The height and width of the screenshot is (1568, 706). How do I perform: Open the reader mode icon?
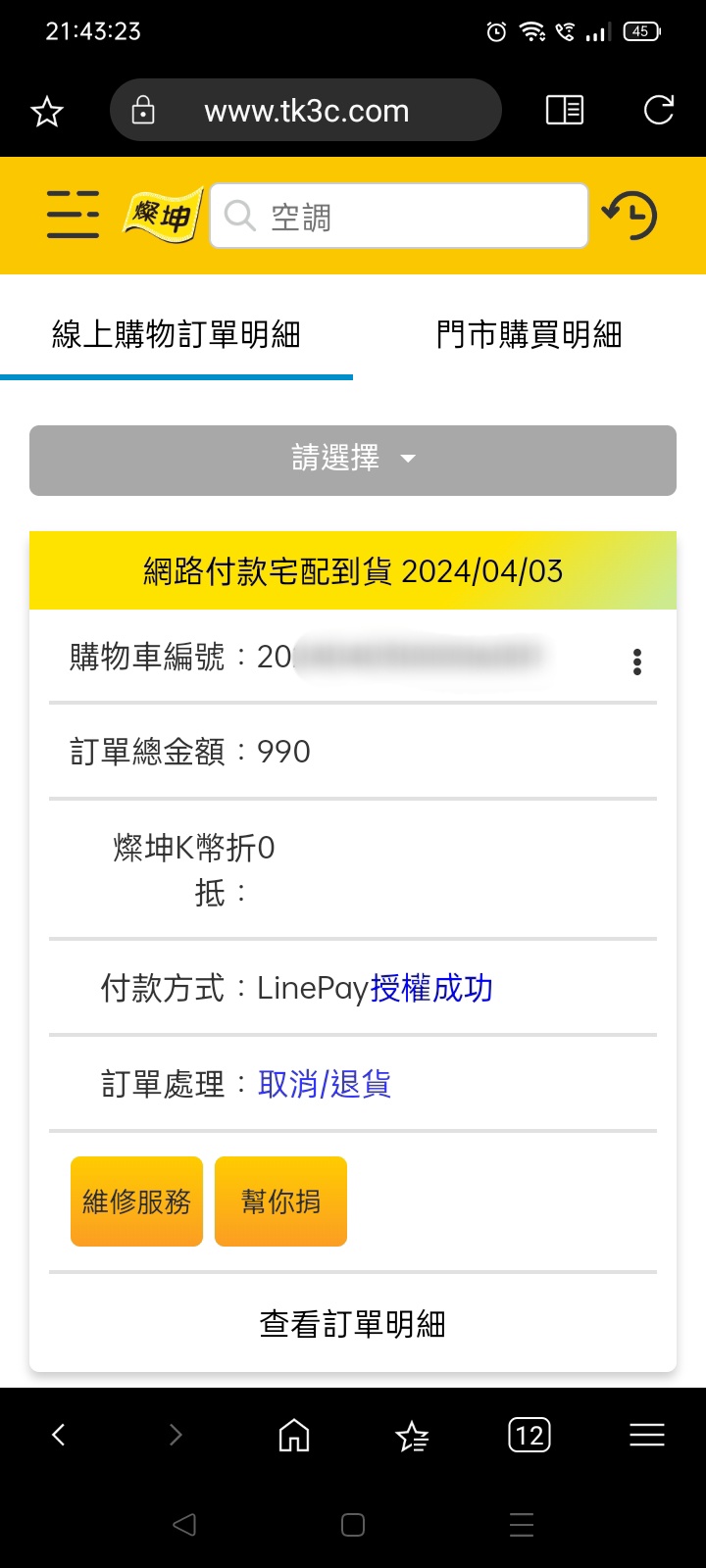[x=565, y=110]
